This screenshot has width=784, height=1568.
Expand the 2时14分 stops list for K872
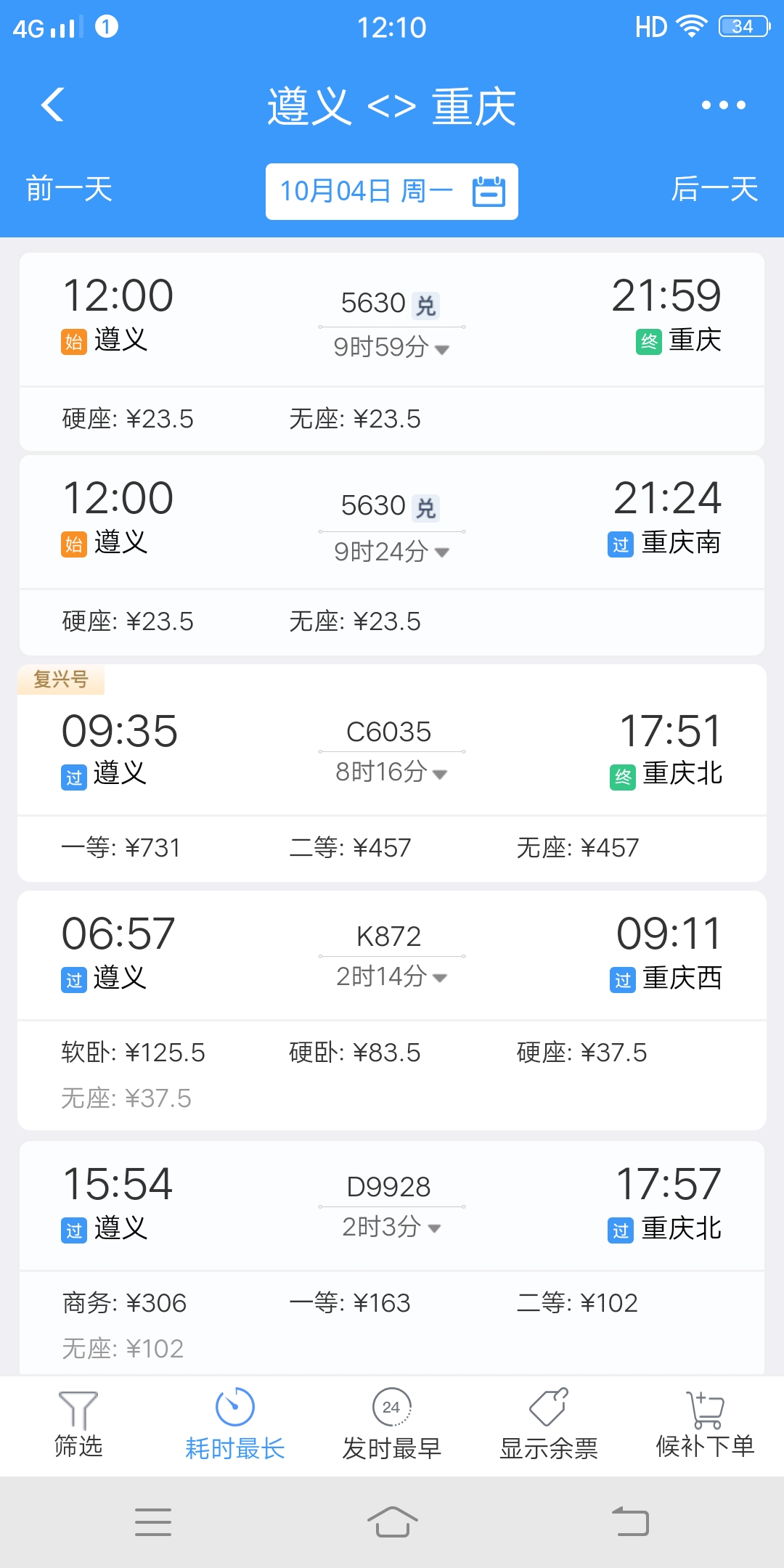click(392, 976)
